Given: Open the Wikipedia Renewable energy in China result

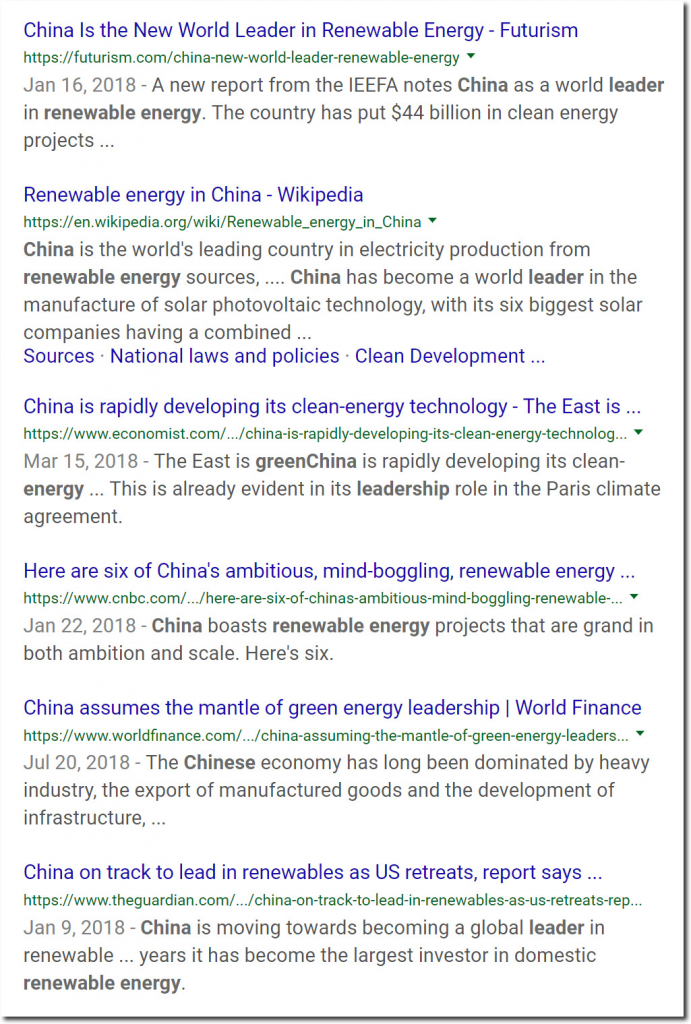Looking at the screenshot, I should pos(193,194).
